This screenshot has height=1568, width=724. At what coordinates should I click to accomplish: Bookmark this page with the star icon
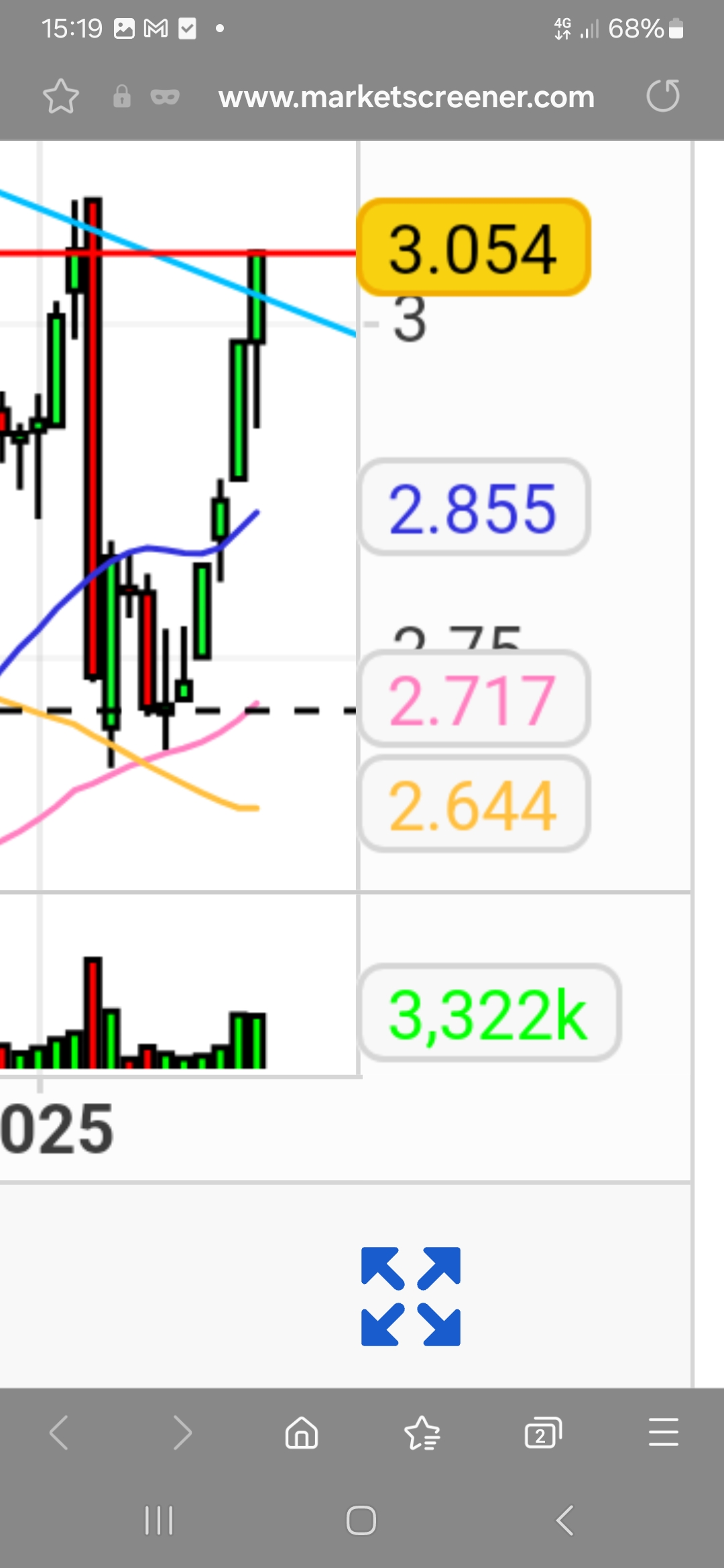click(61, 96)
